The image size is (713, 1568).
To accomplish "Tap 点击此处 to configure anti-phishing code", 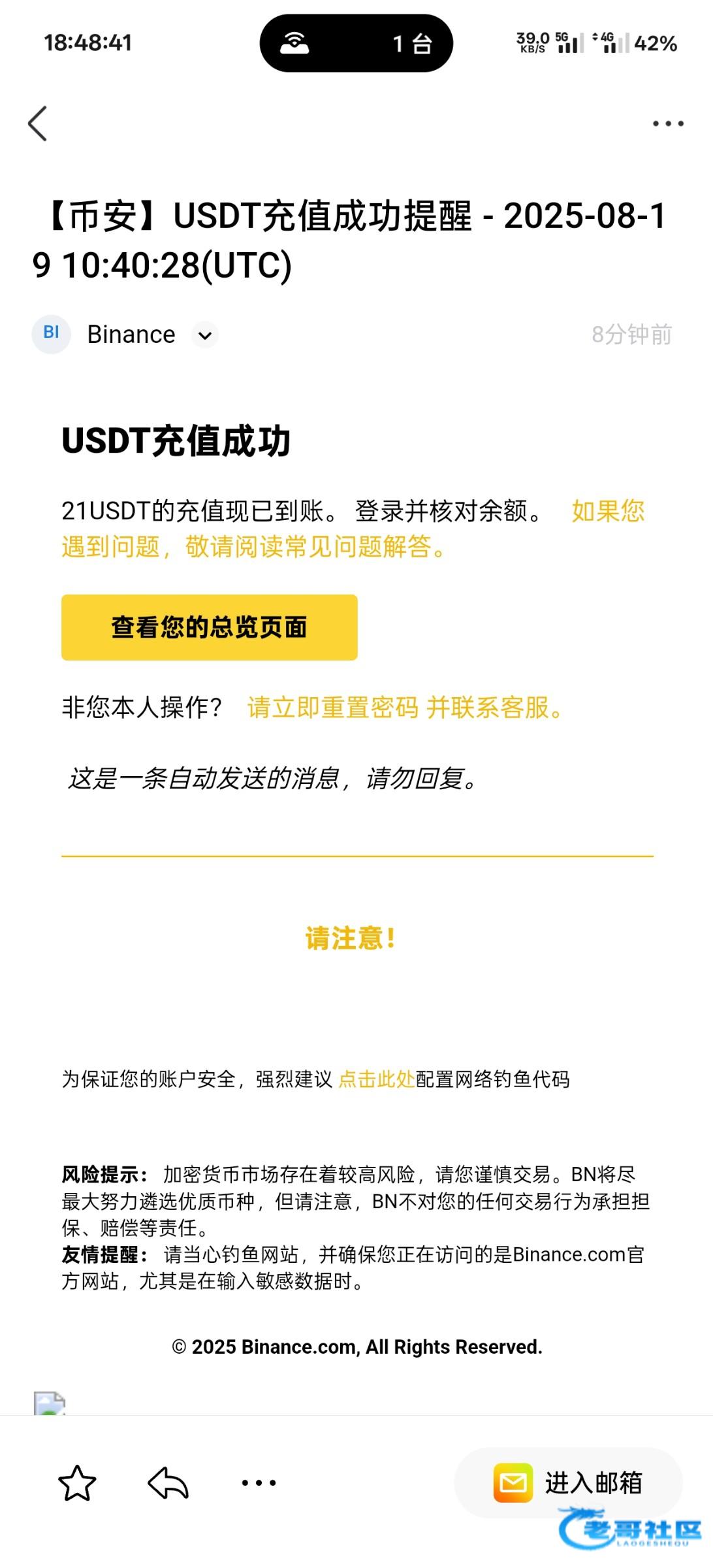I will point(377,1079).
